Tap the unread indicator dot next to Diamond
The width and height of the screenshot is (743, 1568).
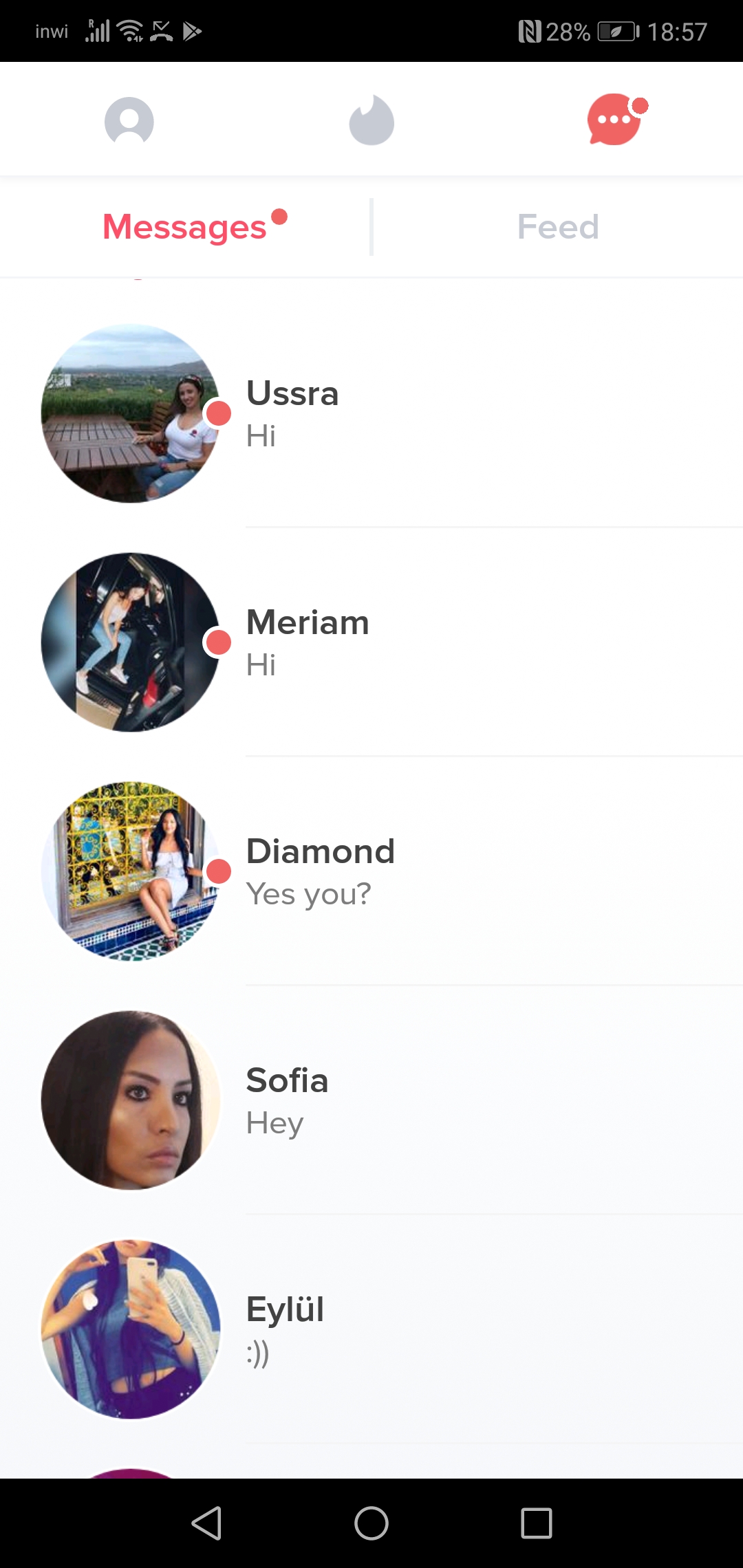click(218, 872)
